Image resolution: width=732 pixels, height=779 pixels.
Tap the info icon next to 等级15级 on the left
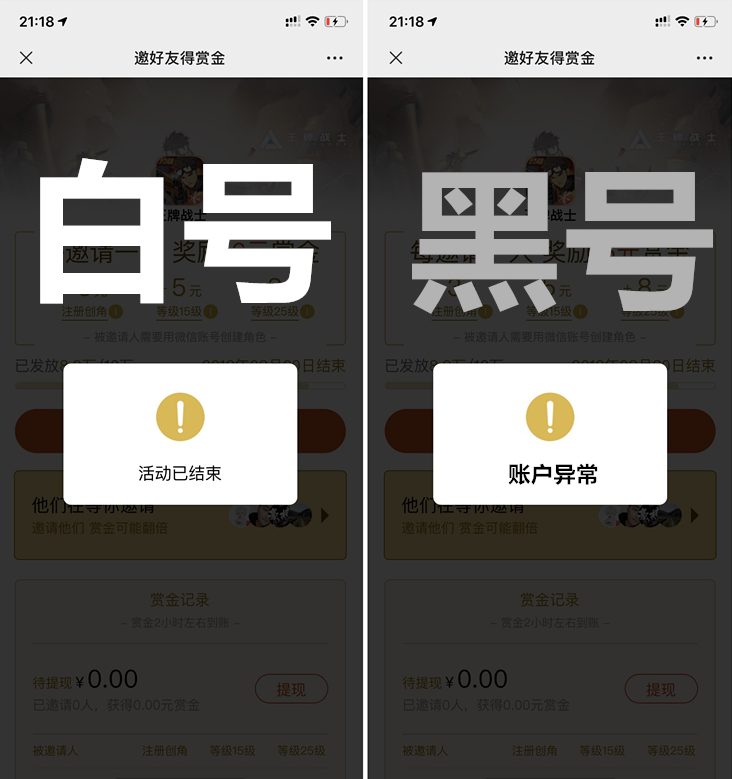[213, 310]
